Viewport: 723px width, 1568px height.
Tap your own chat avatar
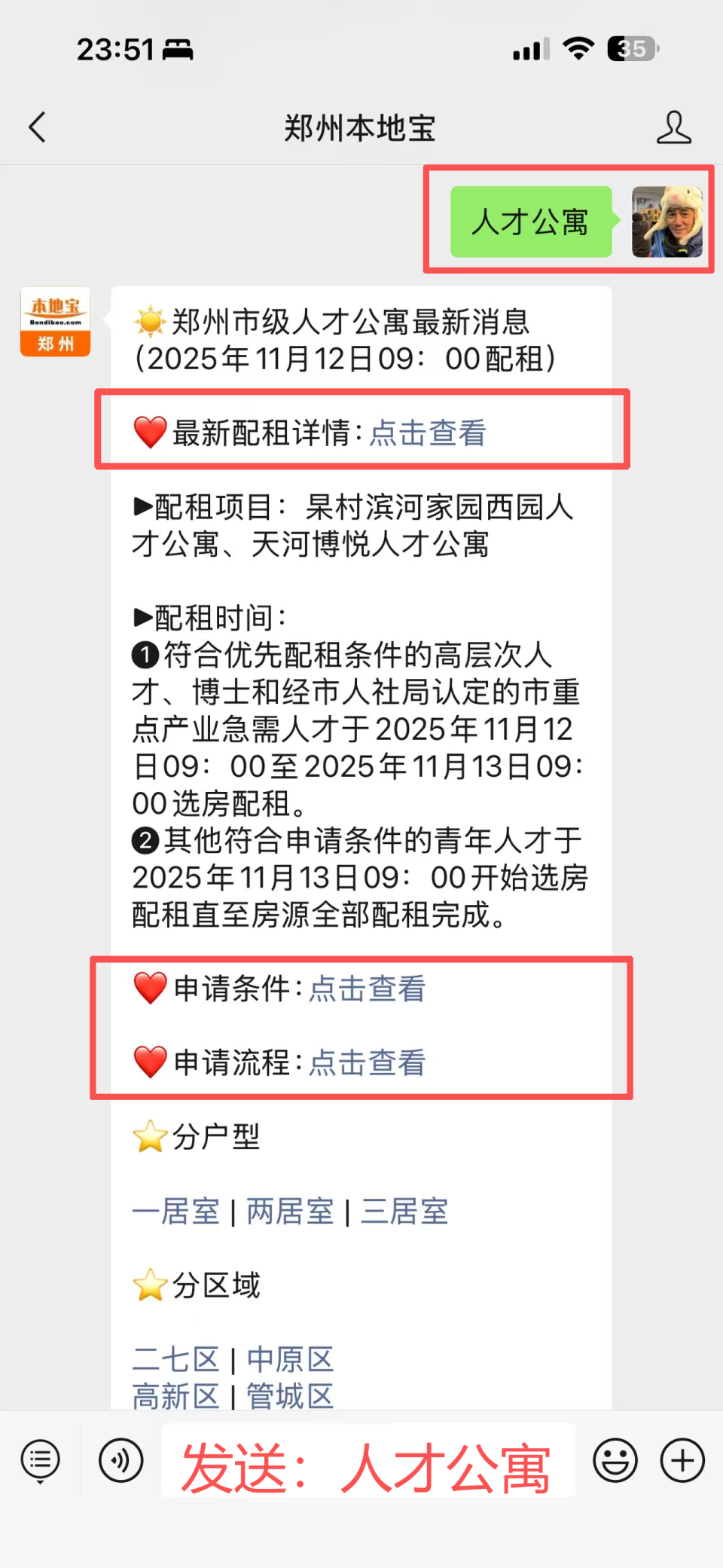pyautogui.click(x=666, y=221)
